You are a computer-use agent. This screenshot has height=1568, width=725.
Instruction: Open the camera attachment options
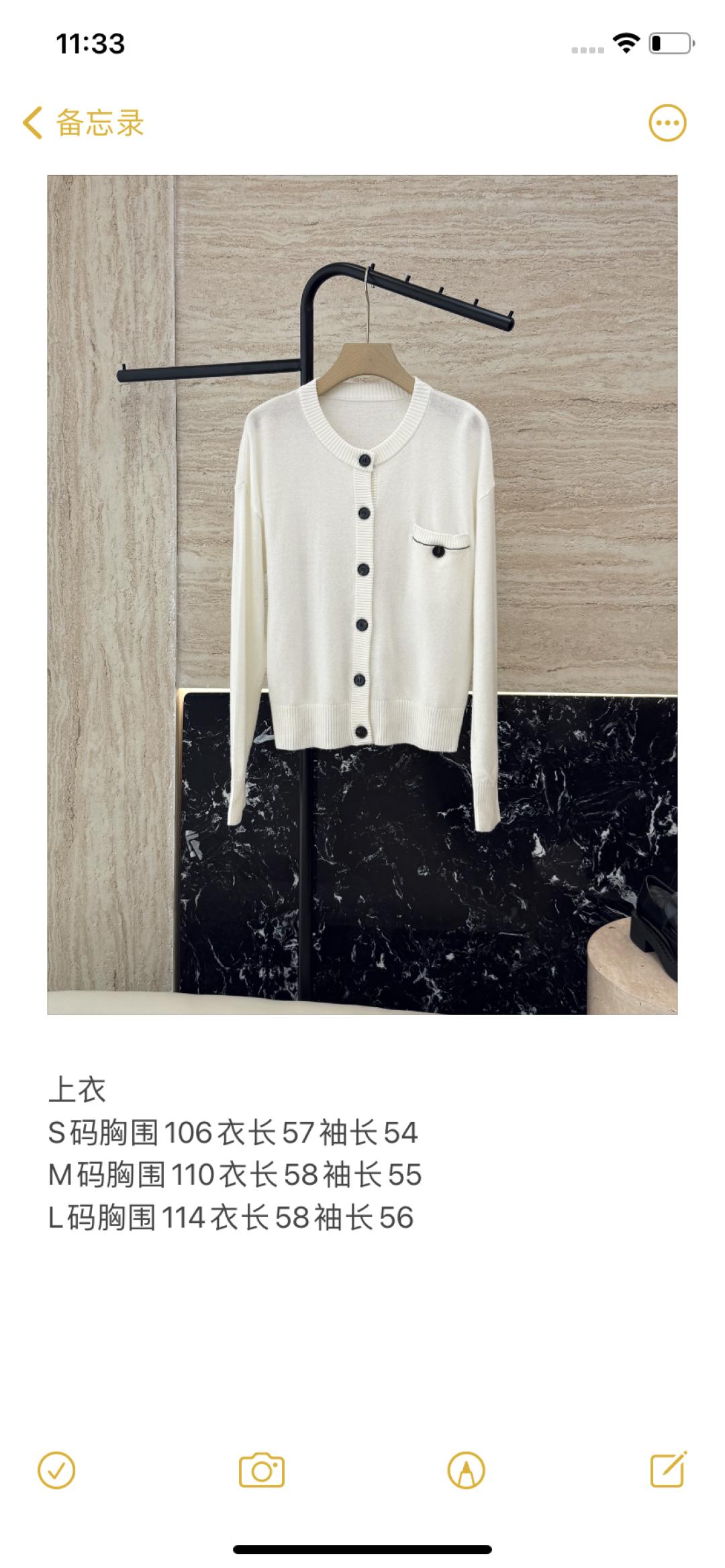click(x=262, y=1471)
